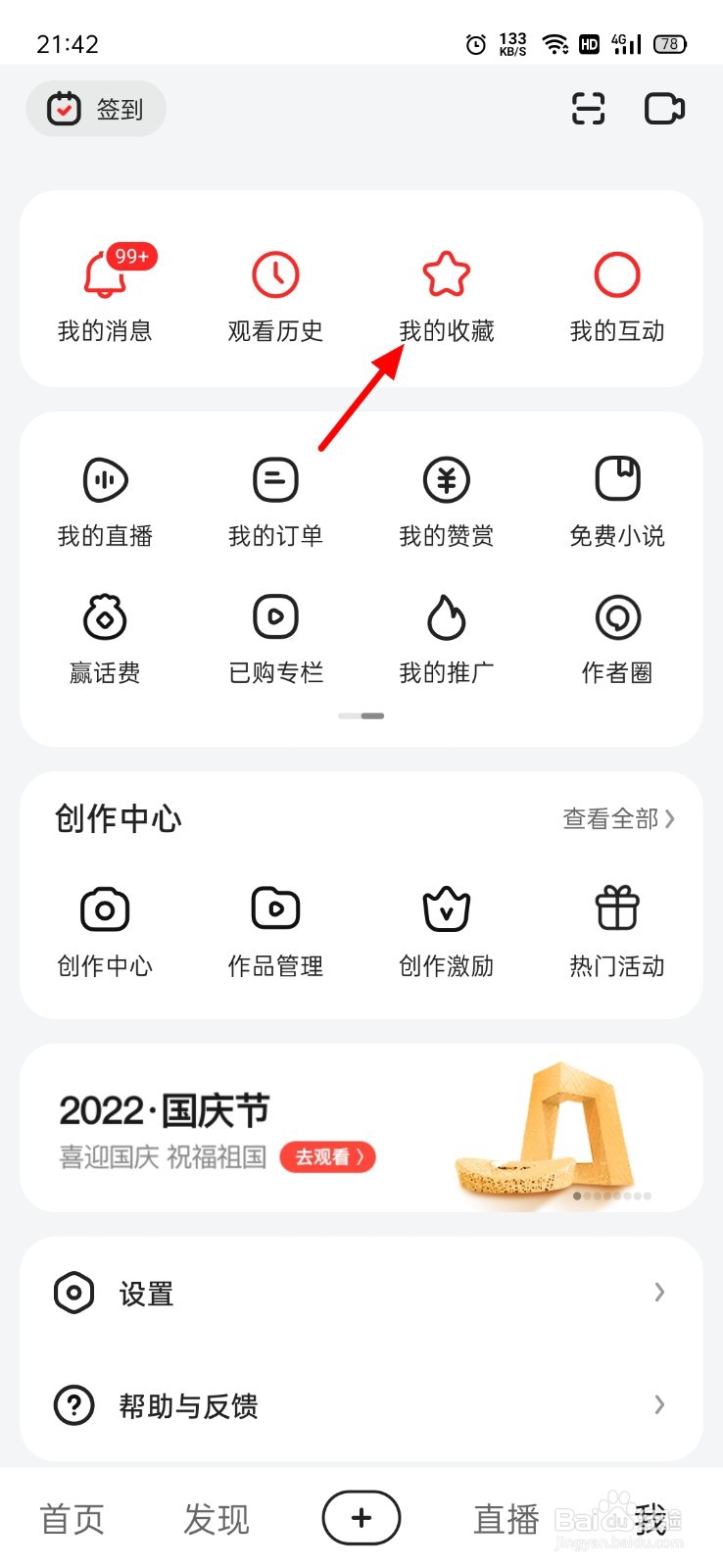Screen dimensions: 723x1568
Task: Tap 去观看 on the National Day banner
Action: (x=328, y=1157)
